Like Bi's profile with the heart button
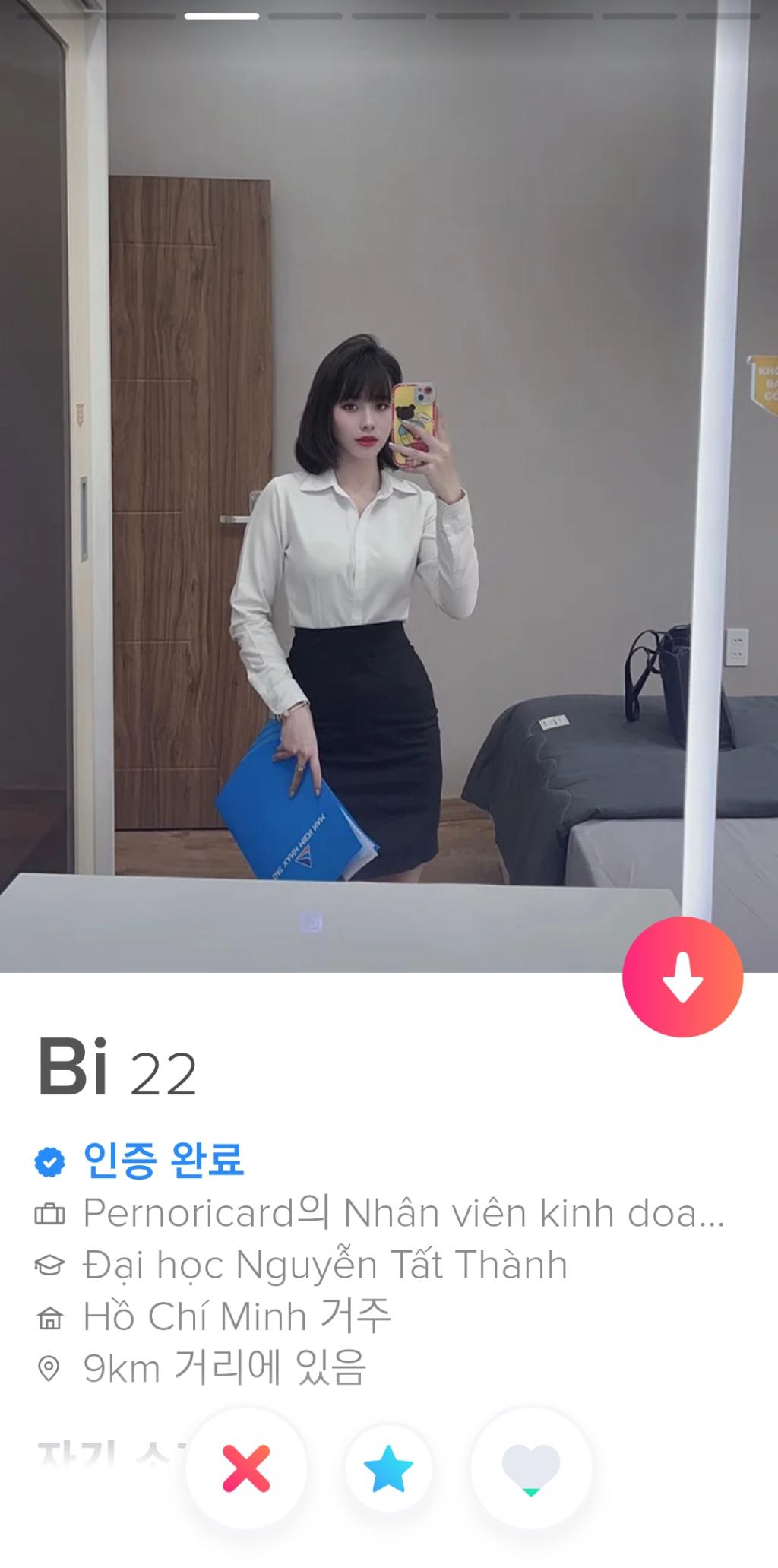Image resolution: width=778 pixels, height=1568 pixels. (x=531, y=1468)
